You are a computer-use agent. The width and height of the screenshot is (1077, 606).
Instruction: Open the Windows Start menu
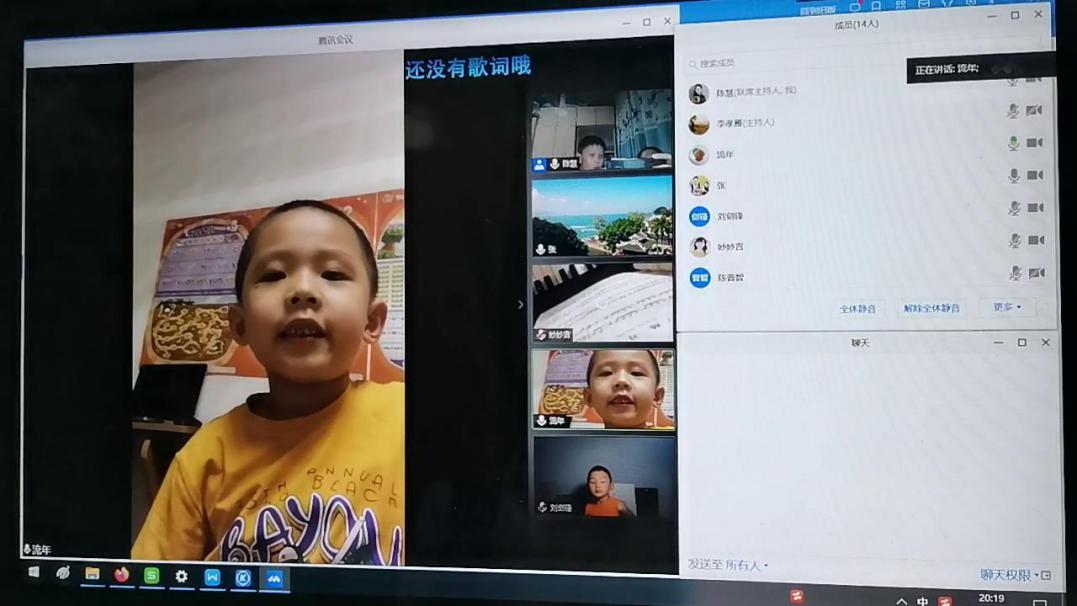(33, 573)
